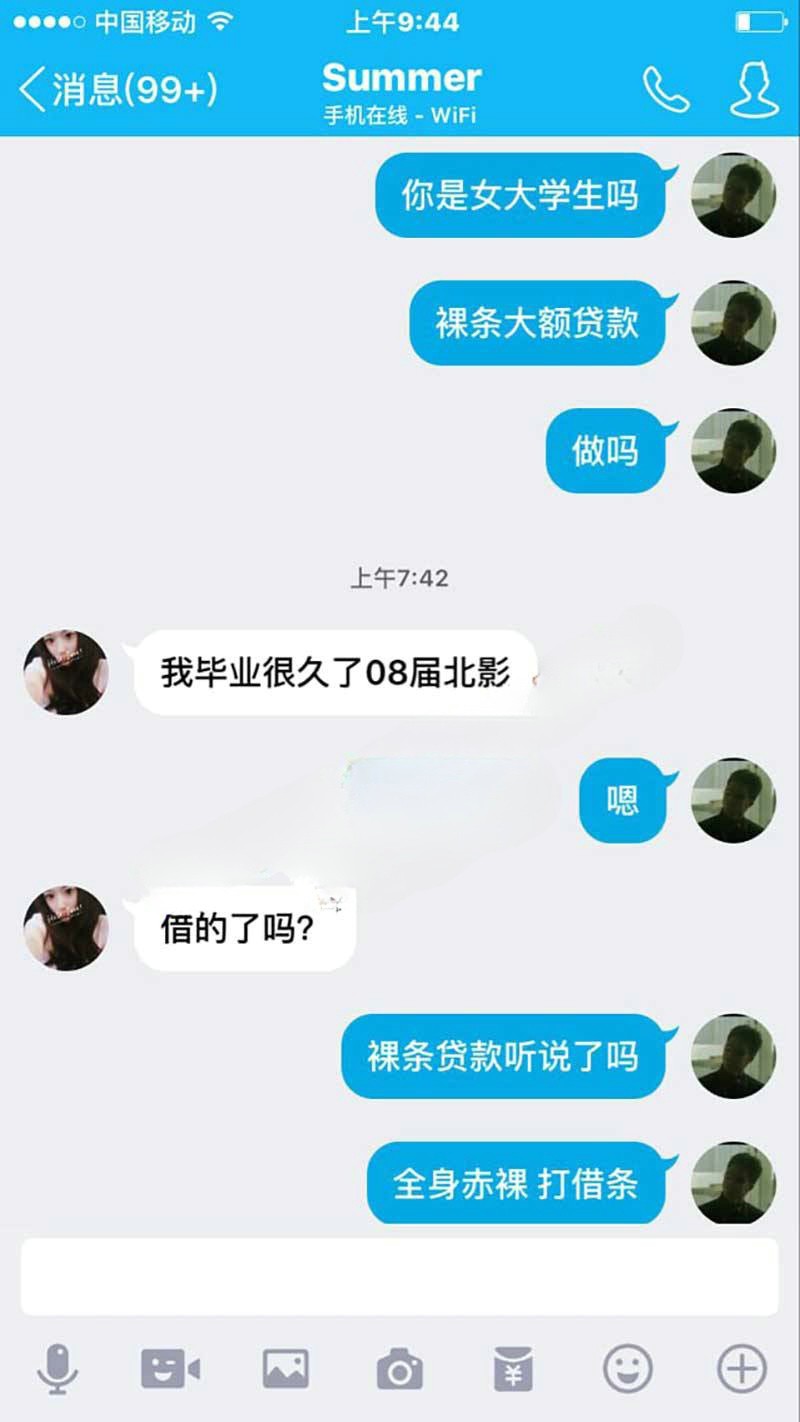Image resolution: width=800 pixels, height=1422 pixels.
Task: Open the emoji panel
Action: click(x=628, y=1369)
